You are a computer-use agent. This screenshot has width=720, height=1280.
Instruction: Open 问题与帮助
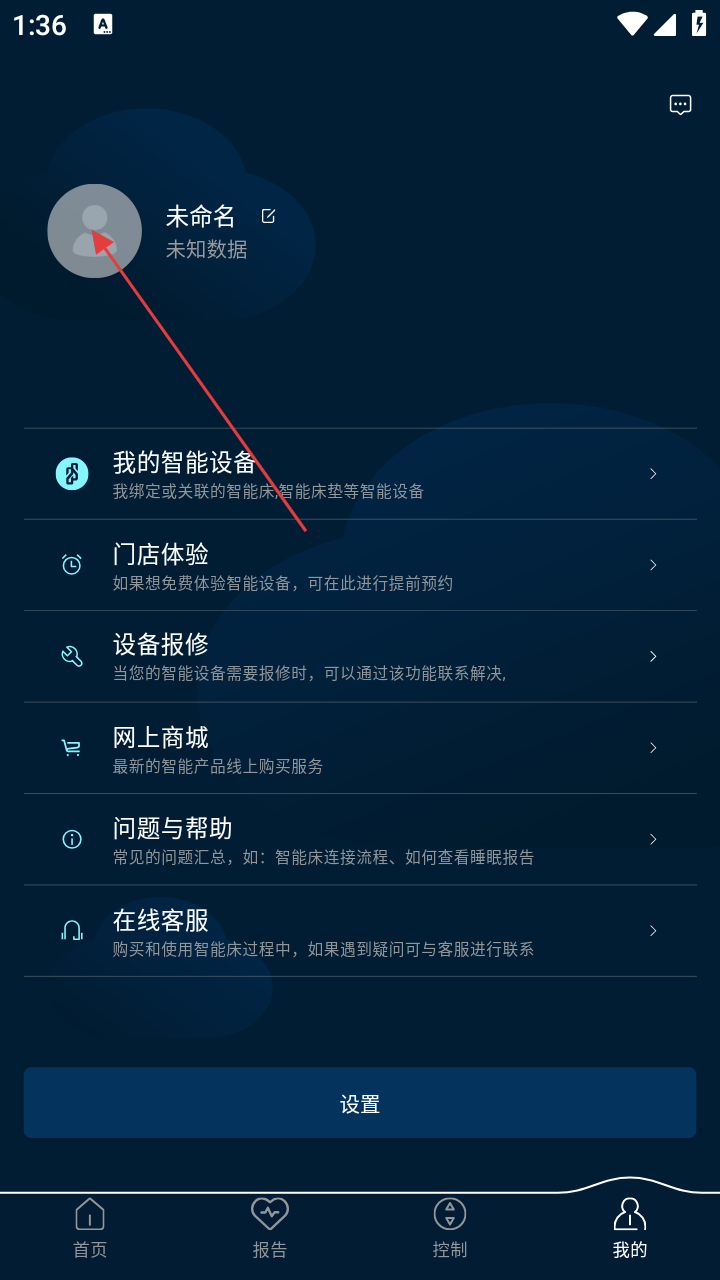pos(360,839)
